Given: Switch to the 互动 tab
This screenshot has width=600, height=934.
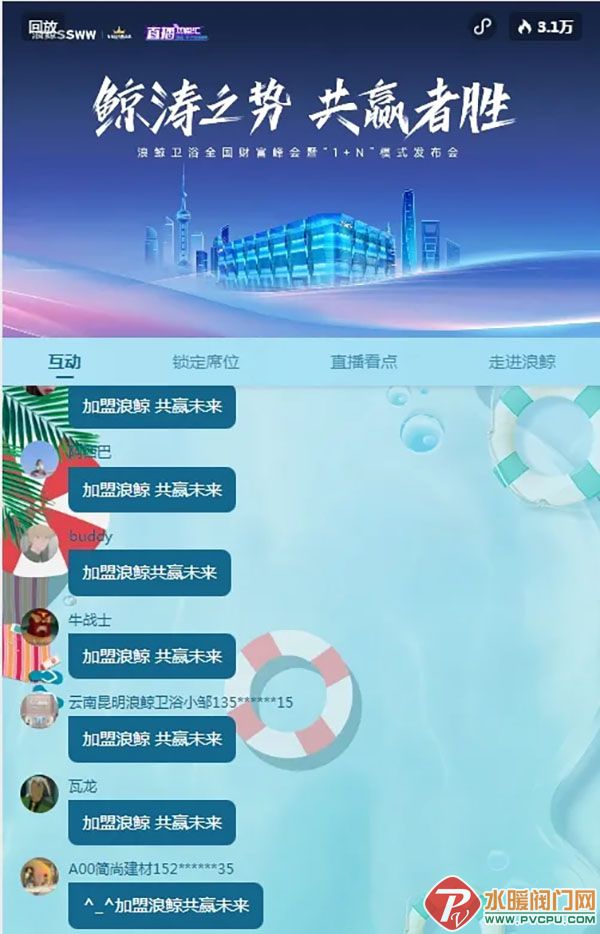Looking at the screenshot, I should (x=64, y=362).
